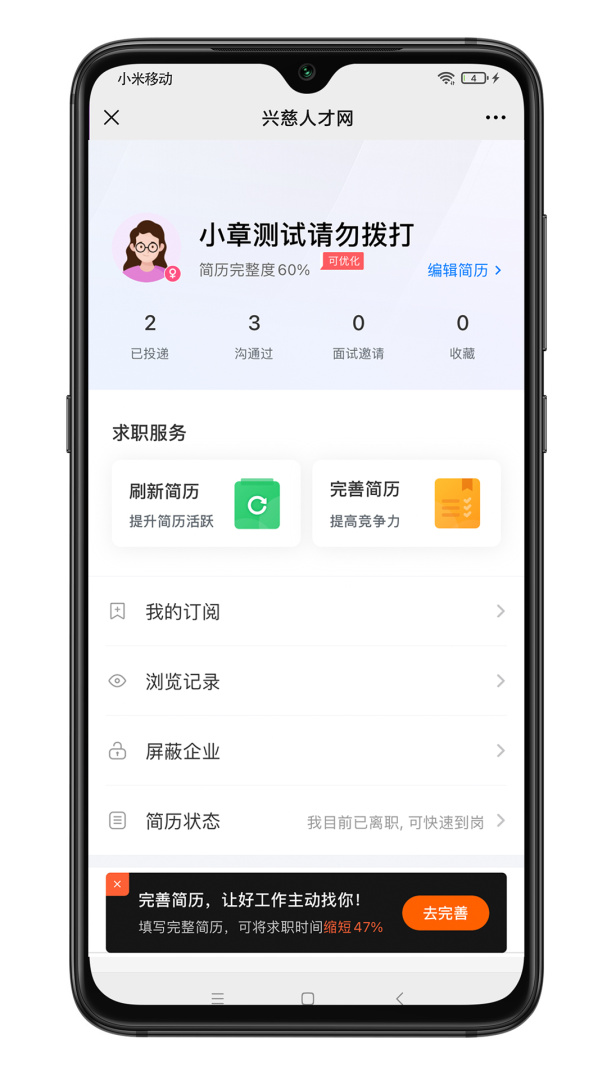607x1080 pixels.
Task: Open the profile avatar picture
Action: [147, 248]
